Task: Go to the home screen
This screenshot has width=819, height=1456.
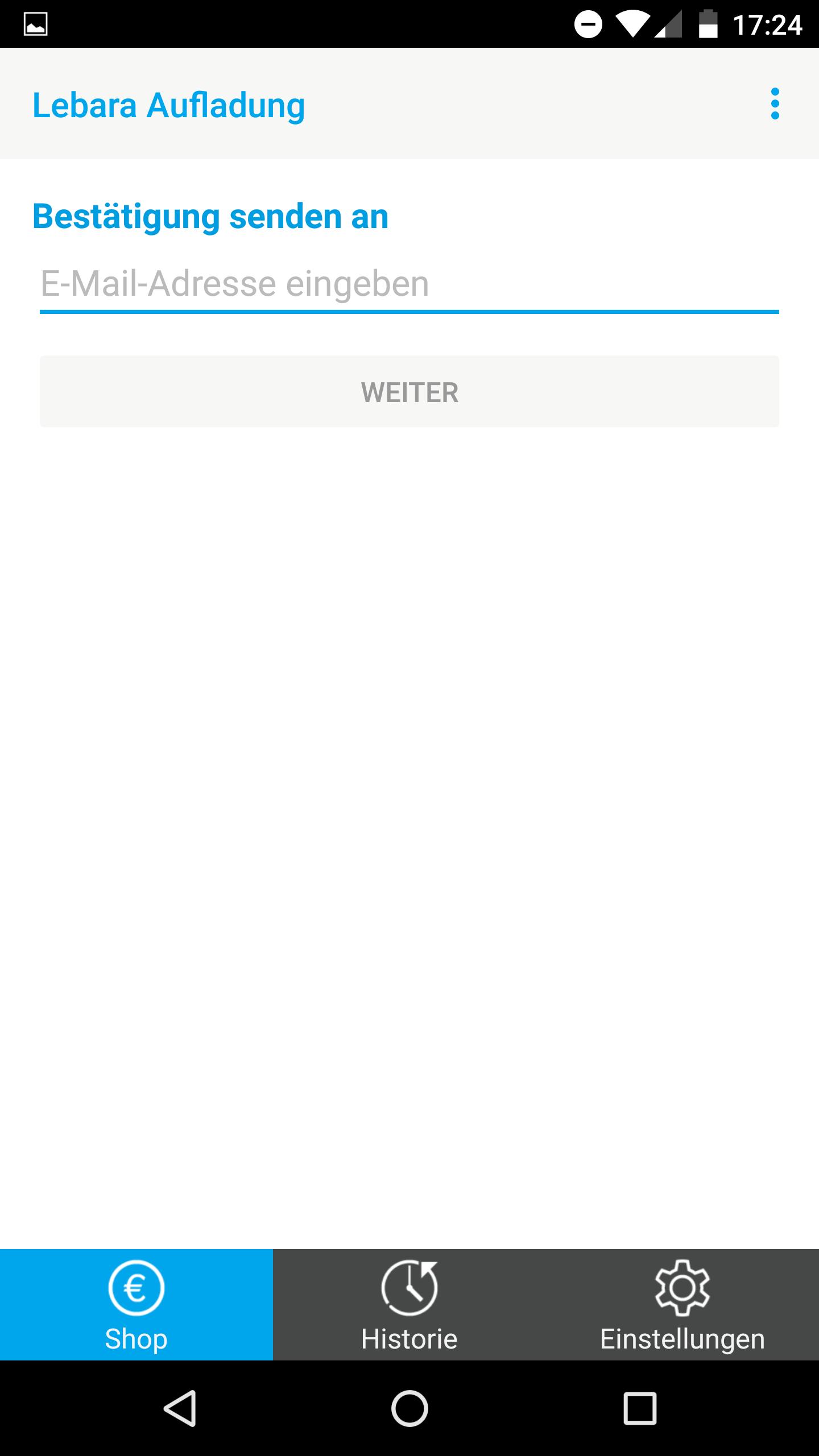Action: (x=409, y=1408)
